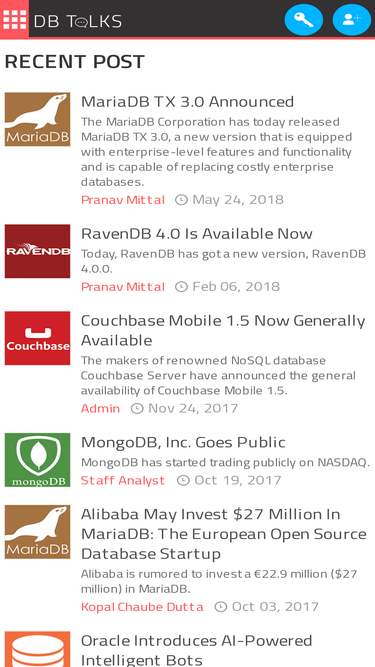Read RavenDB 4.0 Is Available Now
Image resolution: width=375 pixels, height=667 pixels.
pos(196,234)
